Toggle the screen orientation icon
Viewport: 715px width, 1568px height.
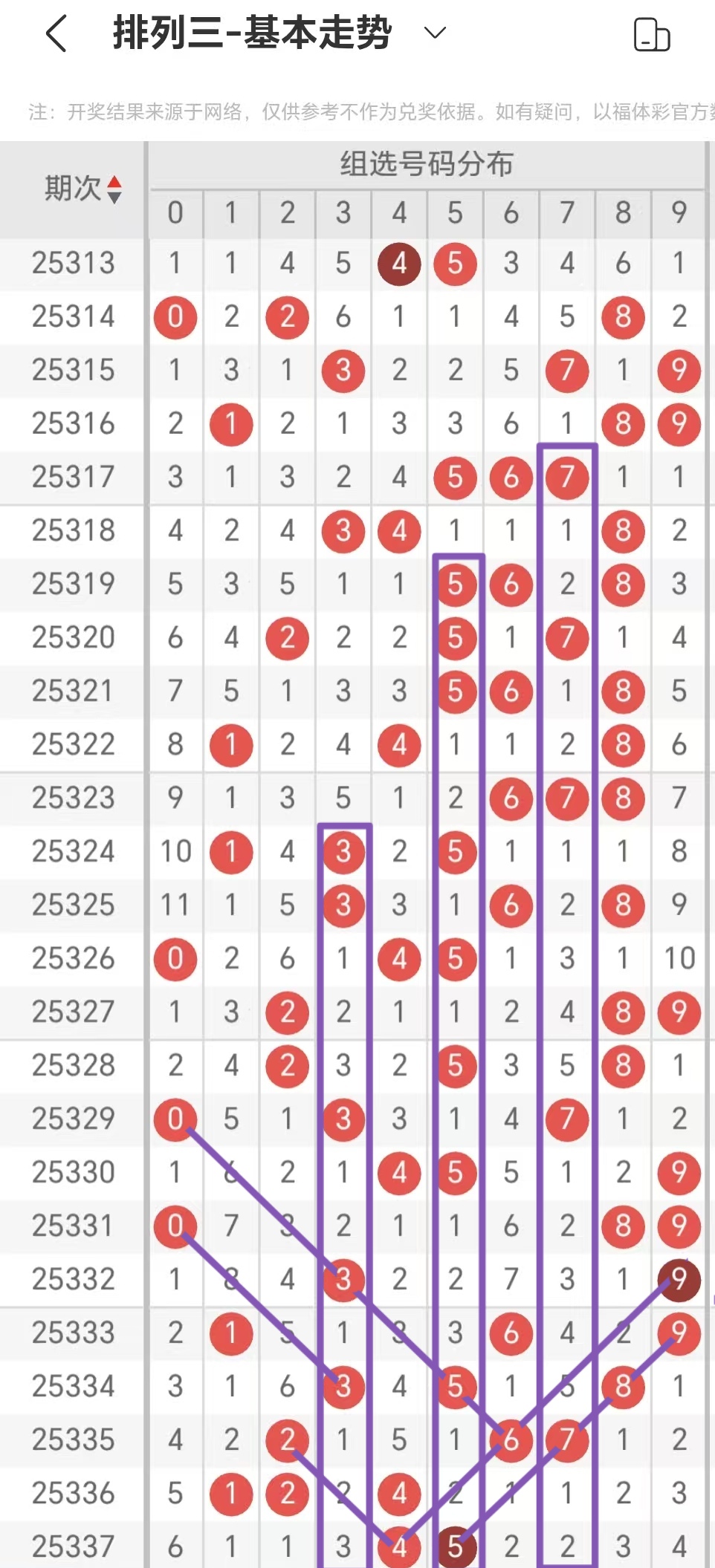651,35
